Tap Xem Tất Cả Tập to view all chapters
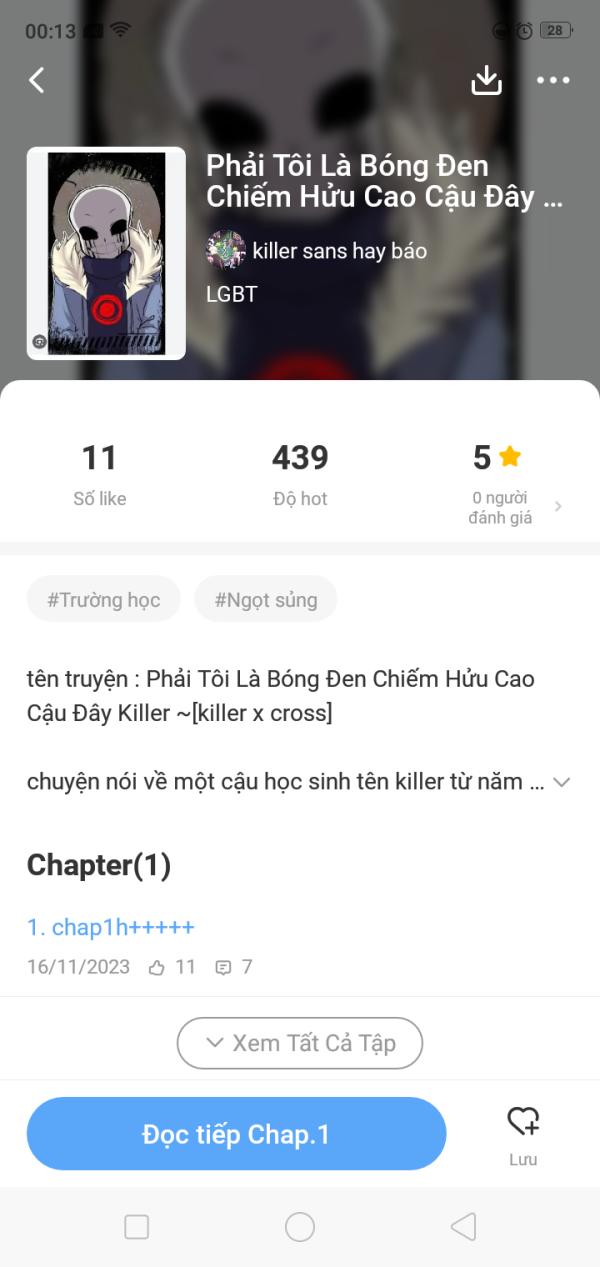The image size is (600, 1267). tap(300, 1043)
